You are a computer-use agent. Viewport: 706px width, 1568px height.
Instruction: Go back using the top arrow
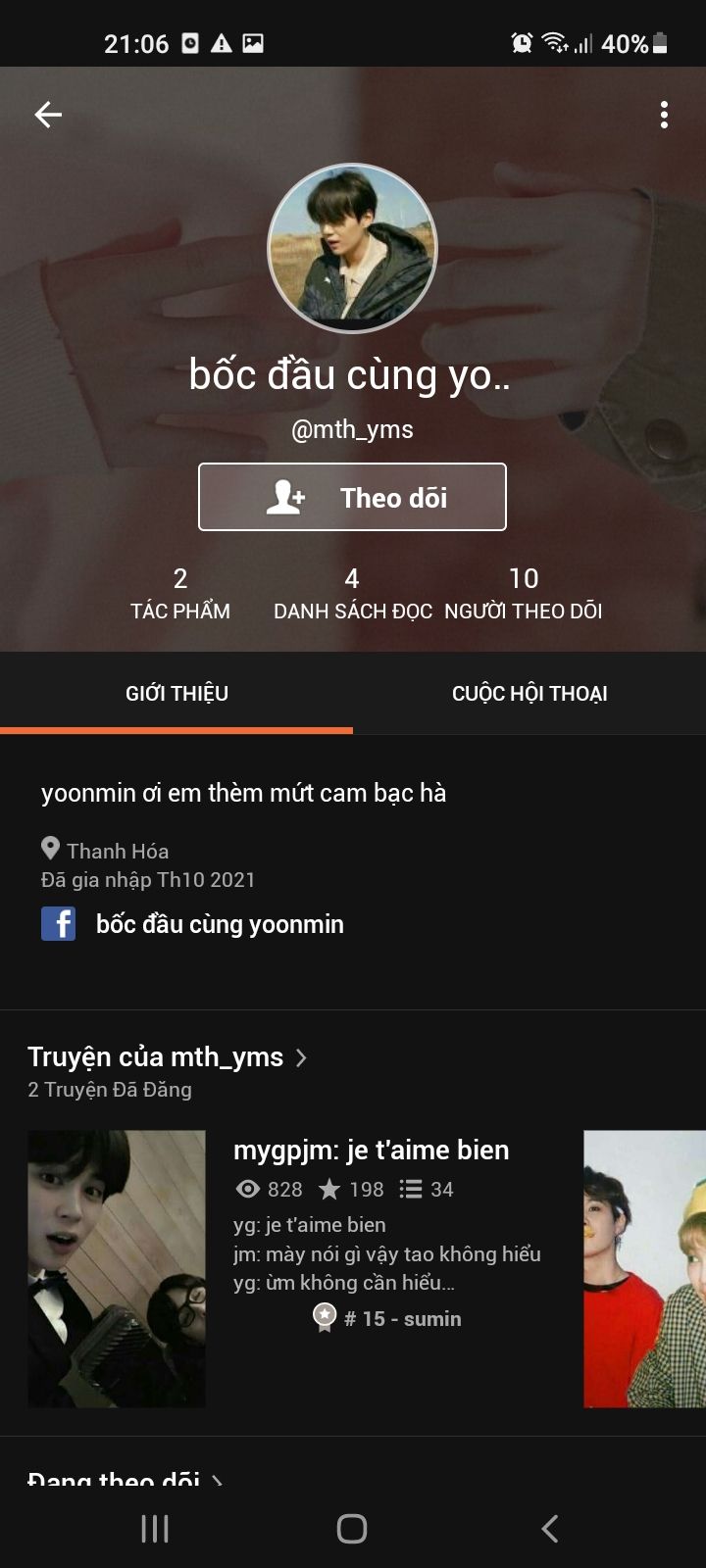(48, 115)
